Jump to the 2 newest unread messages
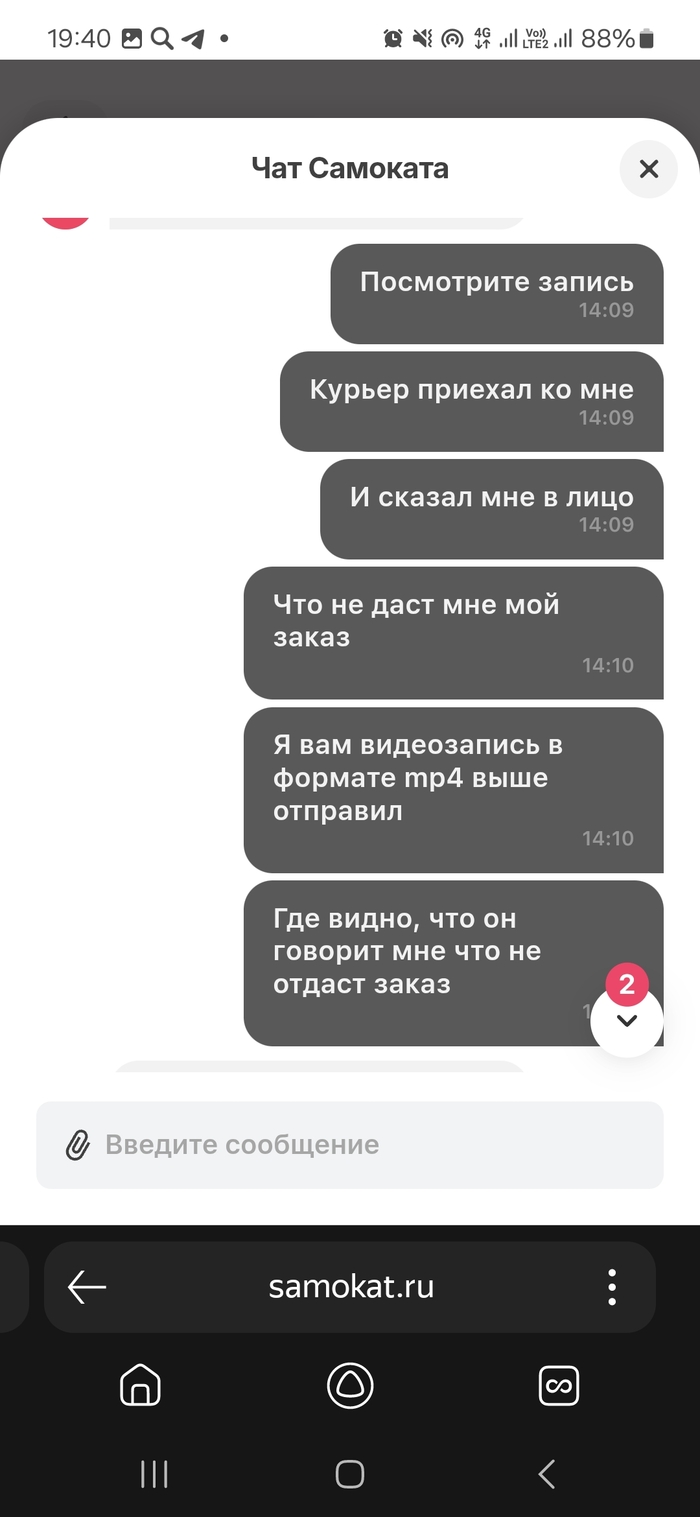 coord(627,1020)
